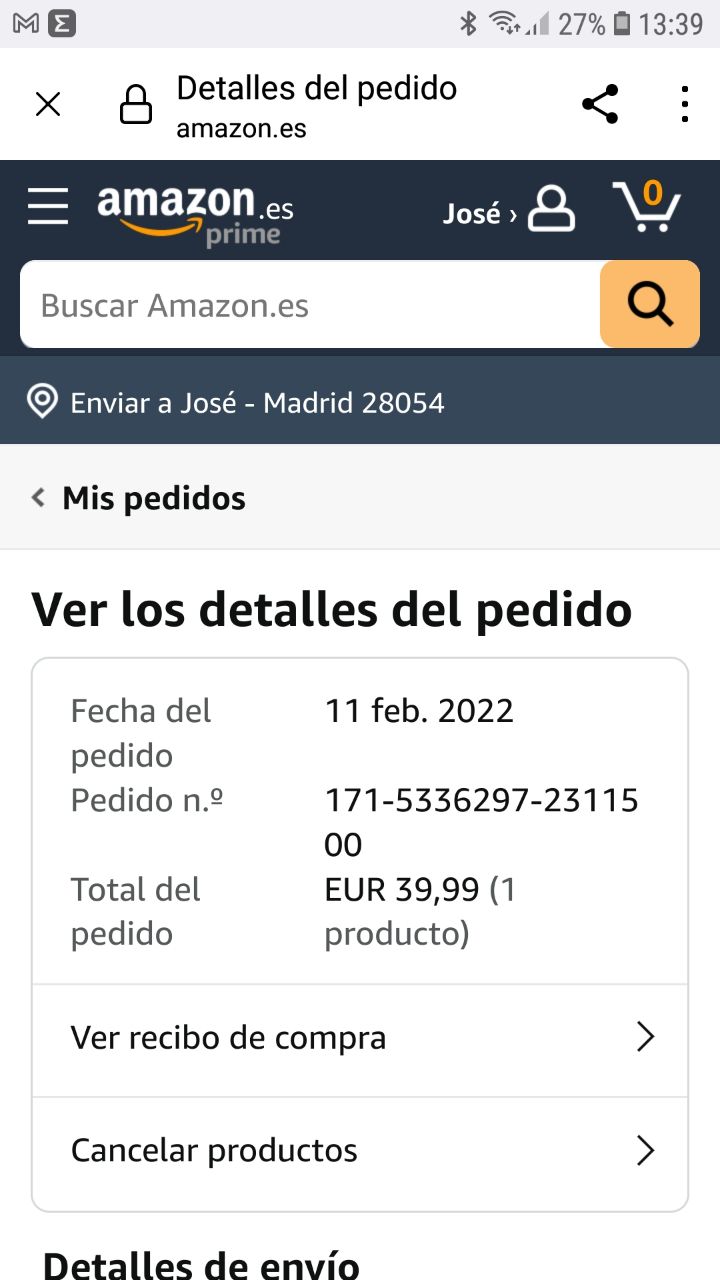Select Cancelar productos
The height and width of the screenshot is (1280, 720).
360,1150
